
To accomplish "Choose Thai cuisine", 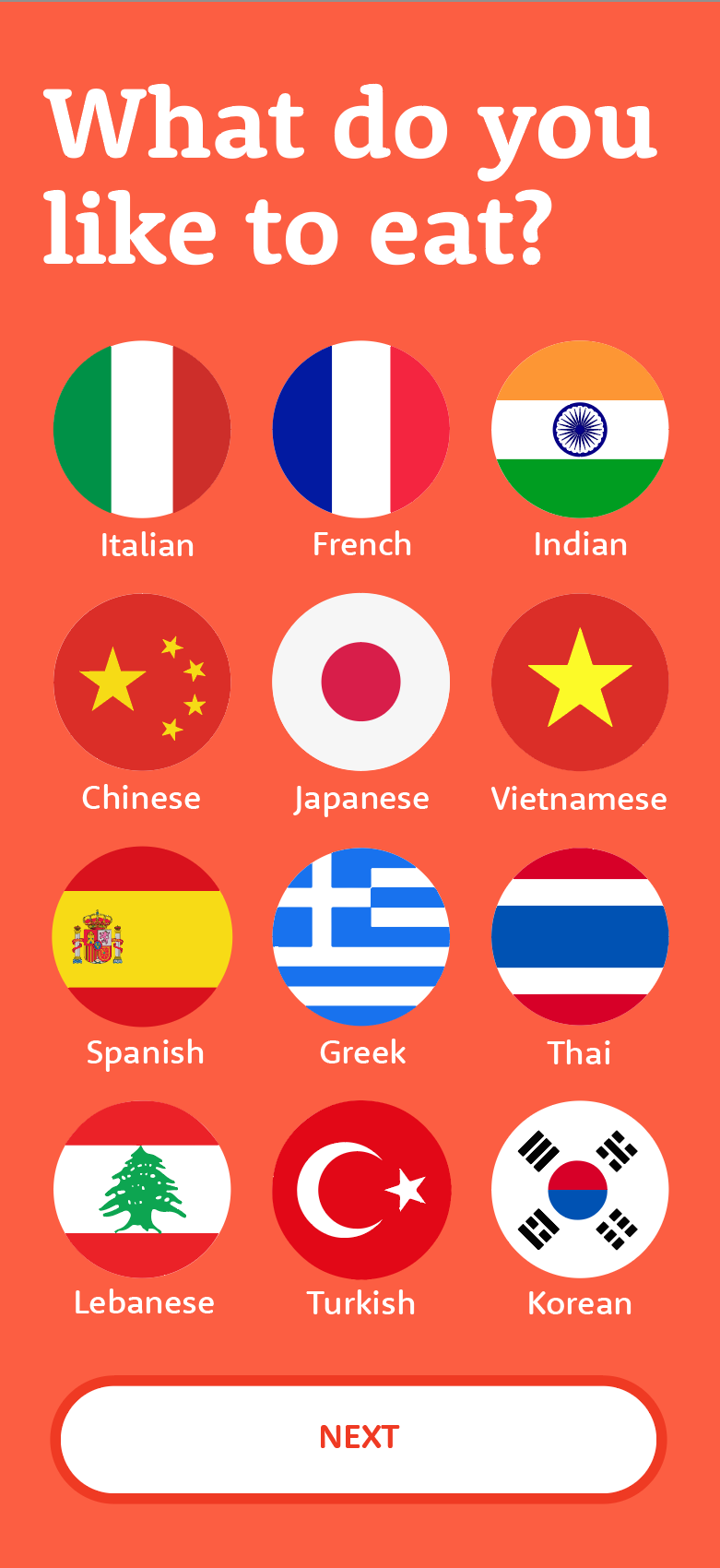I will click(x=580, y=936).
